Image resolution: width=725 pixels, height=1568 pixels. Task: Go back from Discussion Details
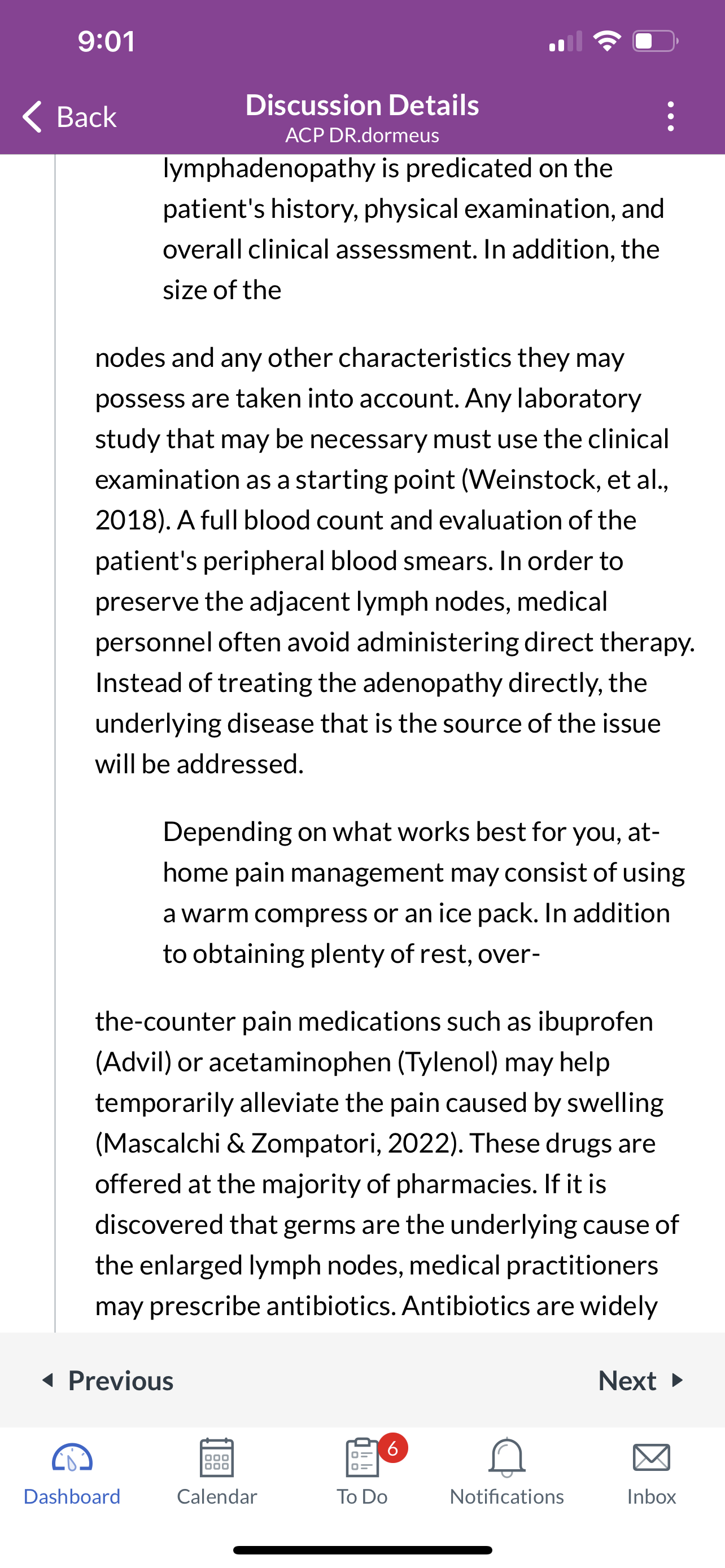coord(69,116)
